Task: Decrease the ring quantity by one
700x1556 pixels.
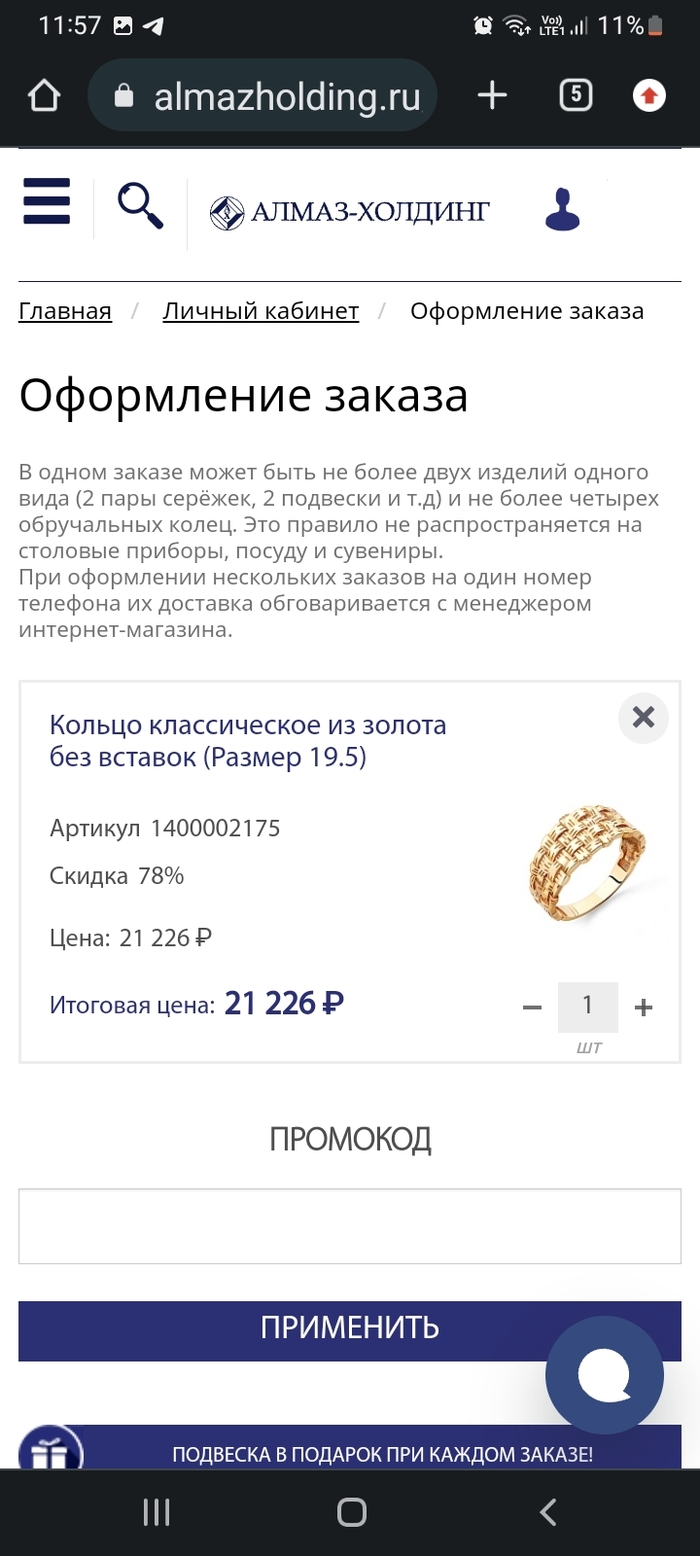Action: [x=532, y=1008]
